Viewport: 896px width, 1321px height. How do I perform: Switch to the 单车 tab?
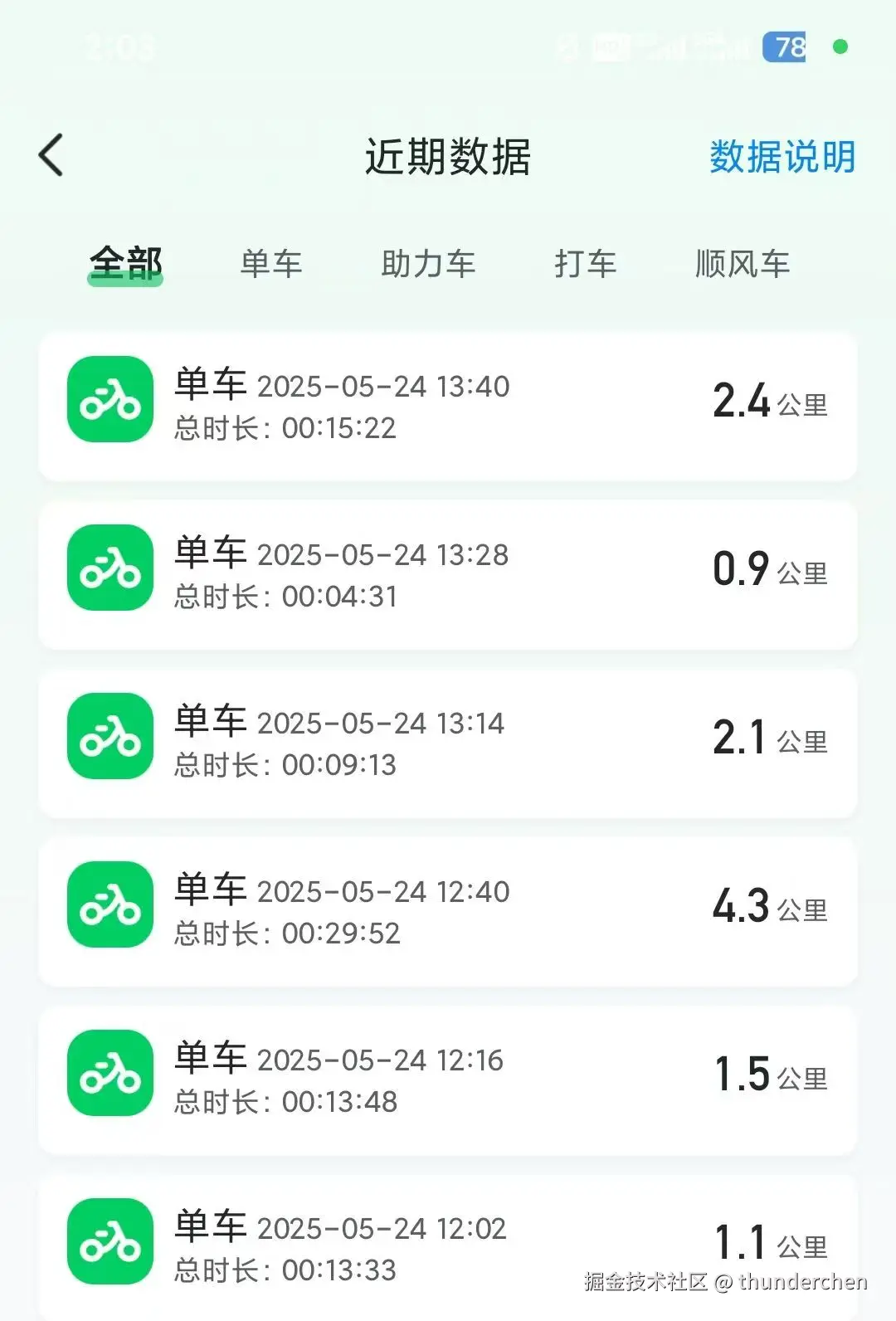coord(271,264)
